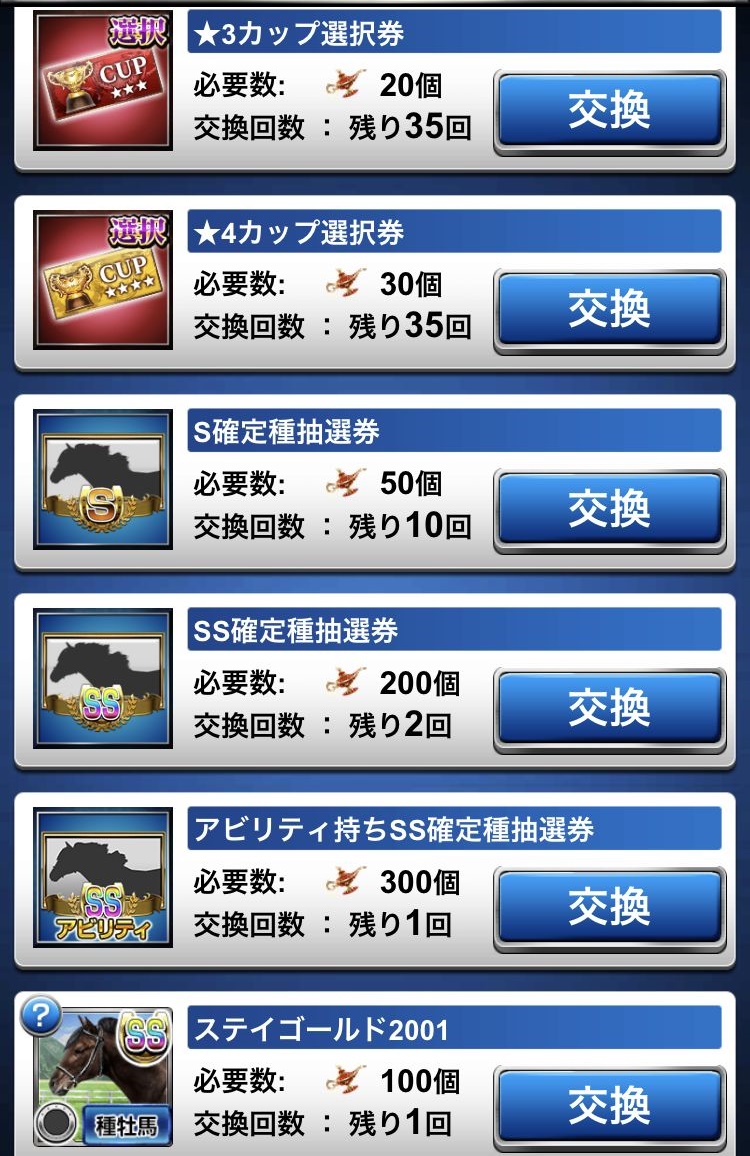Exchange for the ★3カップ選択券
This screenshot has height=1156, width=750.
[609, 112]
